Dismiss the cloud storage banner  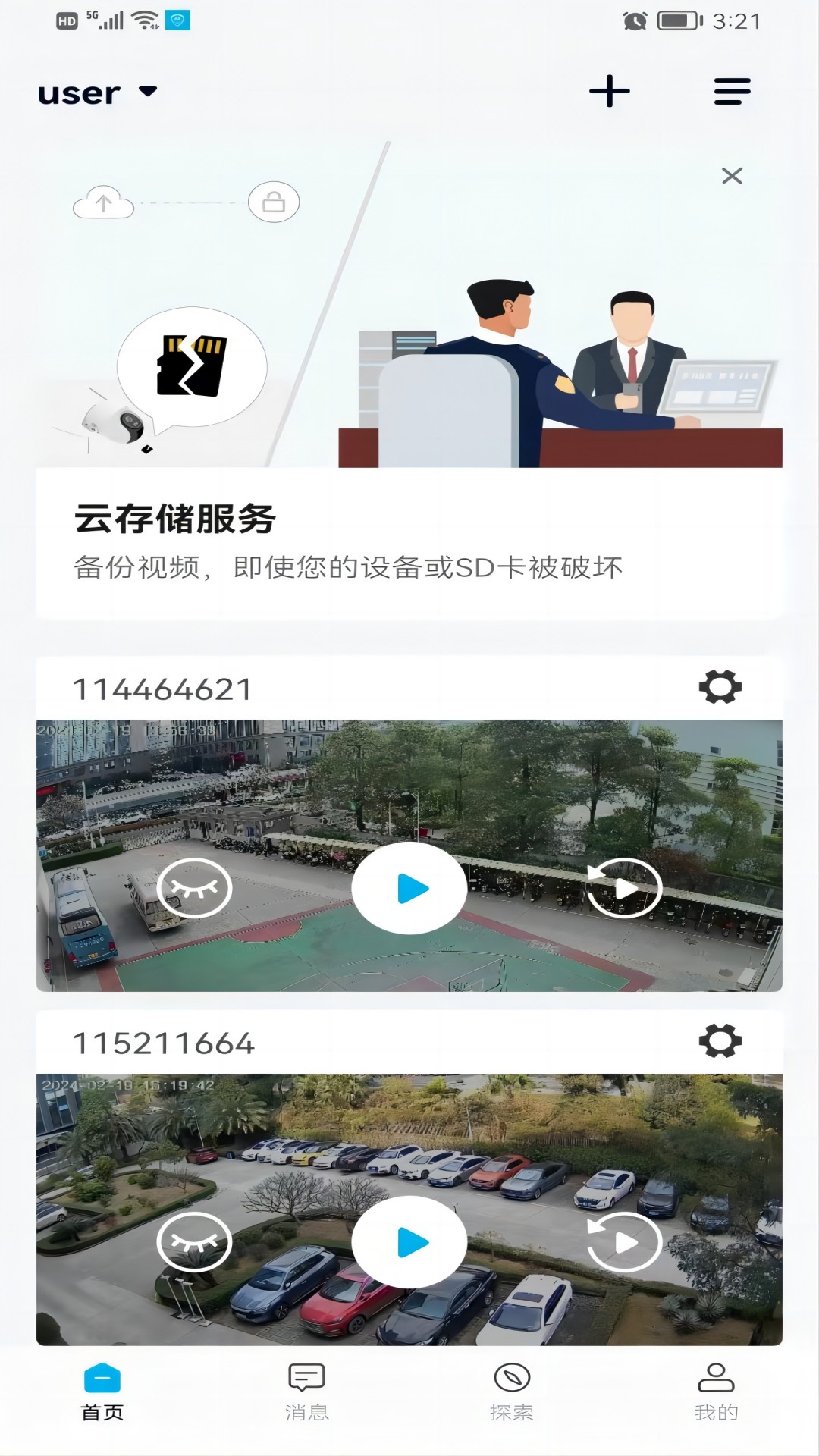732,175
